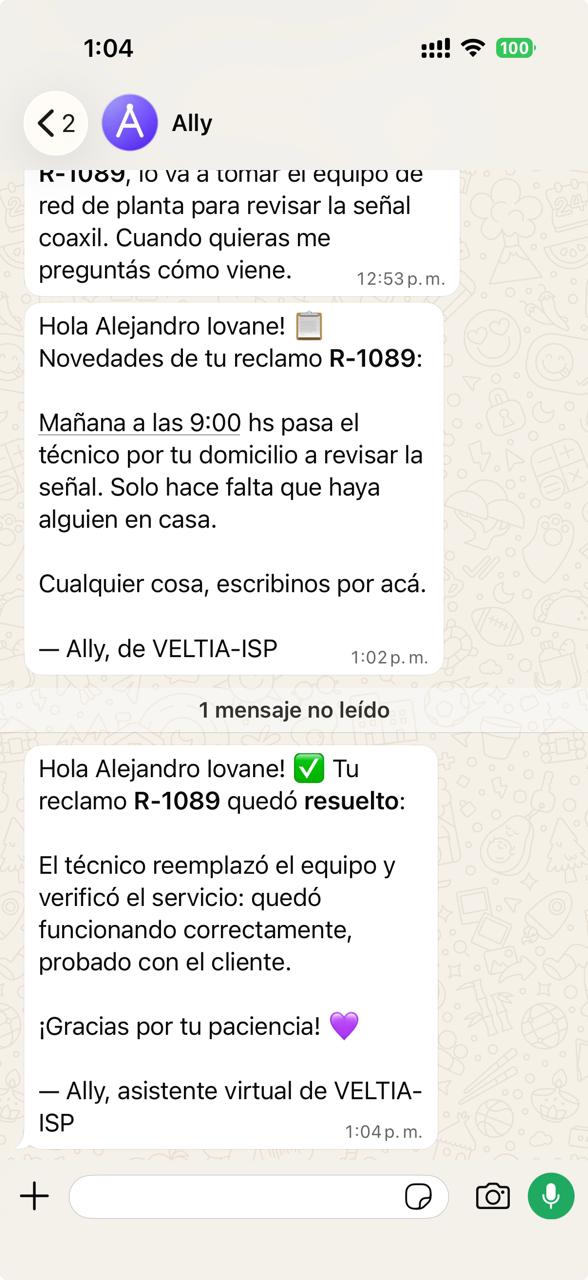Tap the underlined "Mañana a las 9:00" link
Screen dimensions: 588x1280
pyautogui.click(x=139, y=423)
